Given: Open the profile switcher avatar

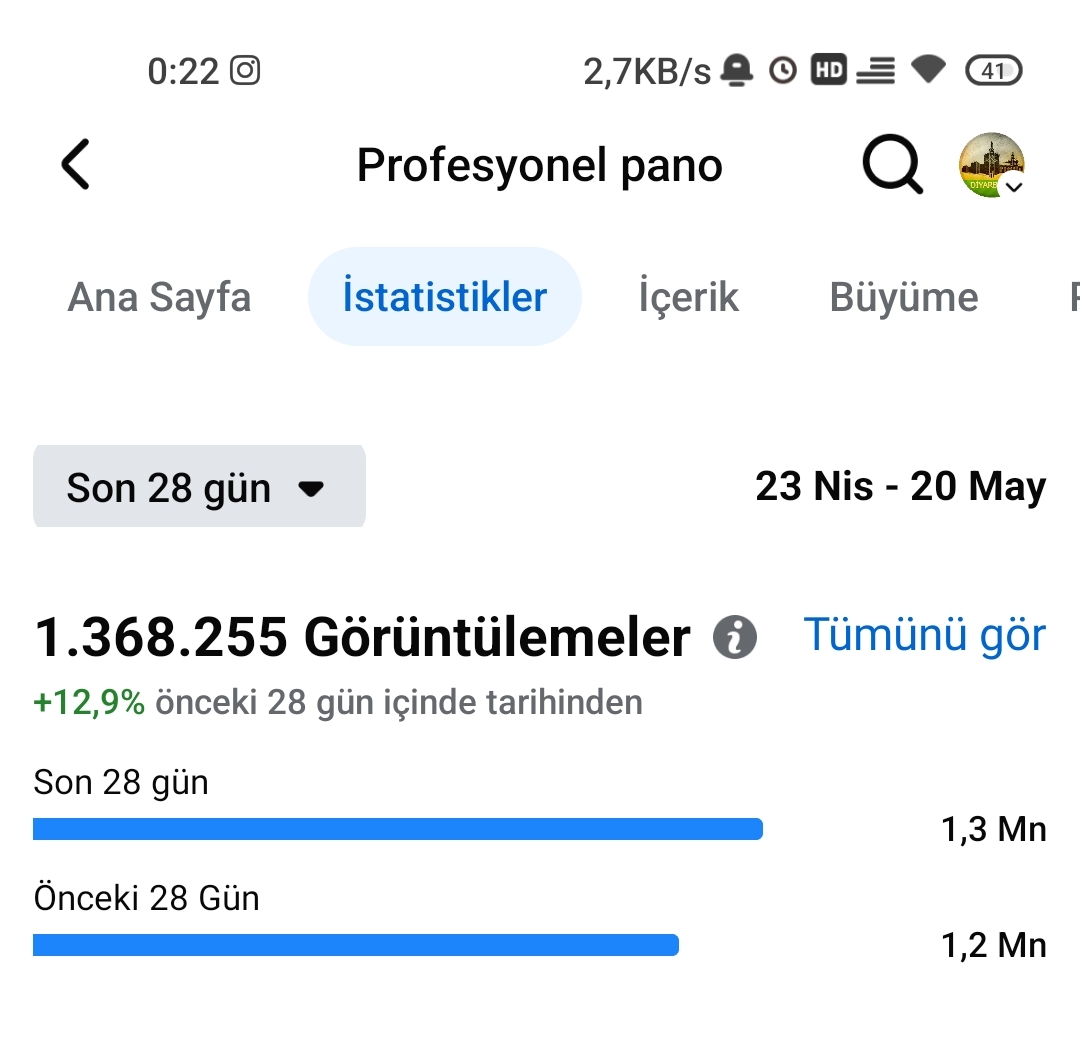Looking at the screenshot, I should 992,165.
